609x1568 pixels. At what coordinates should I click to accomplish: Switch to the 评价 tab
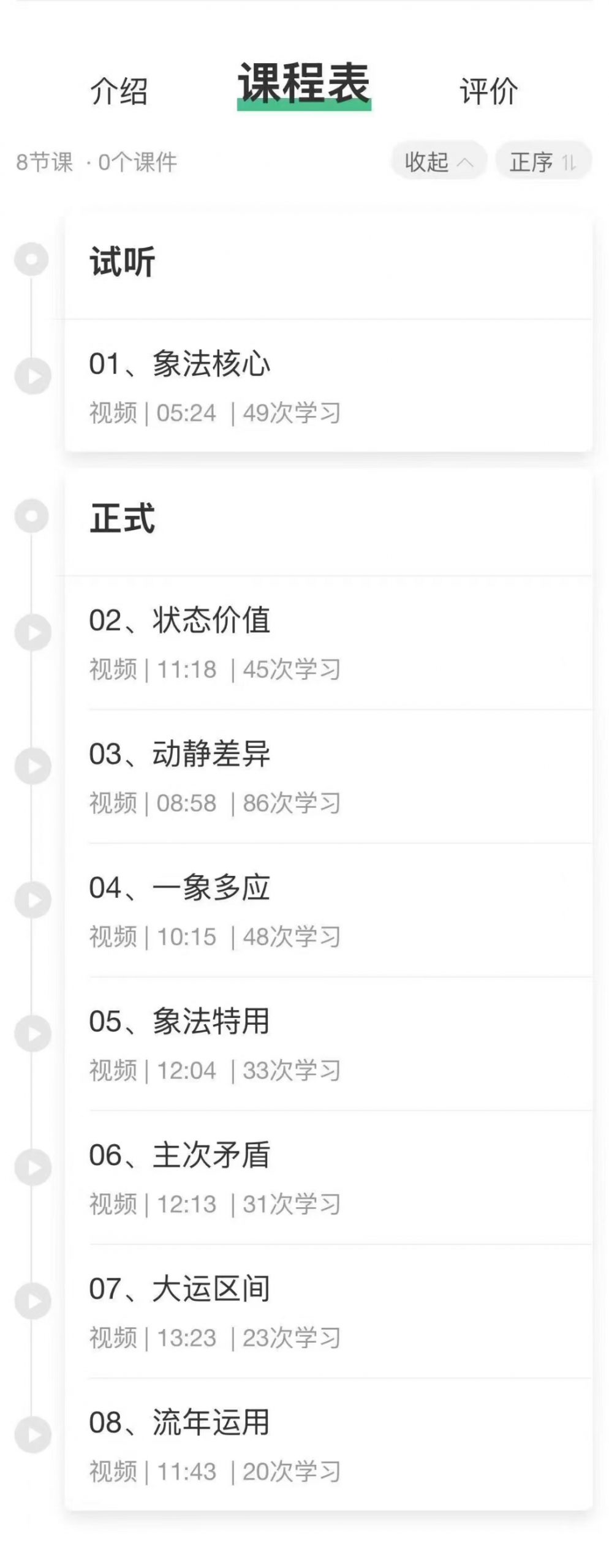tap(488, 92)
